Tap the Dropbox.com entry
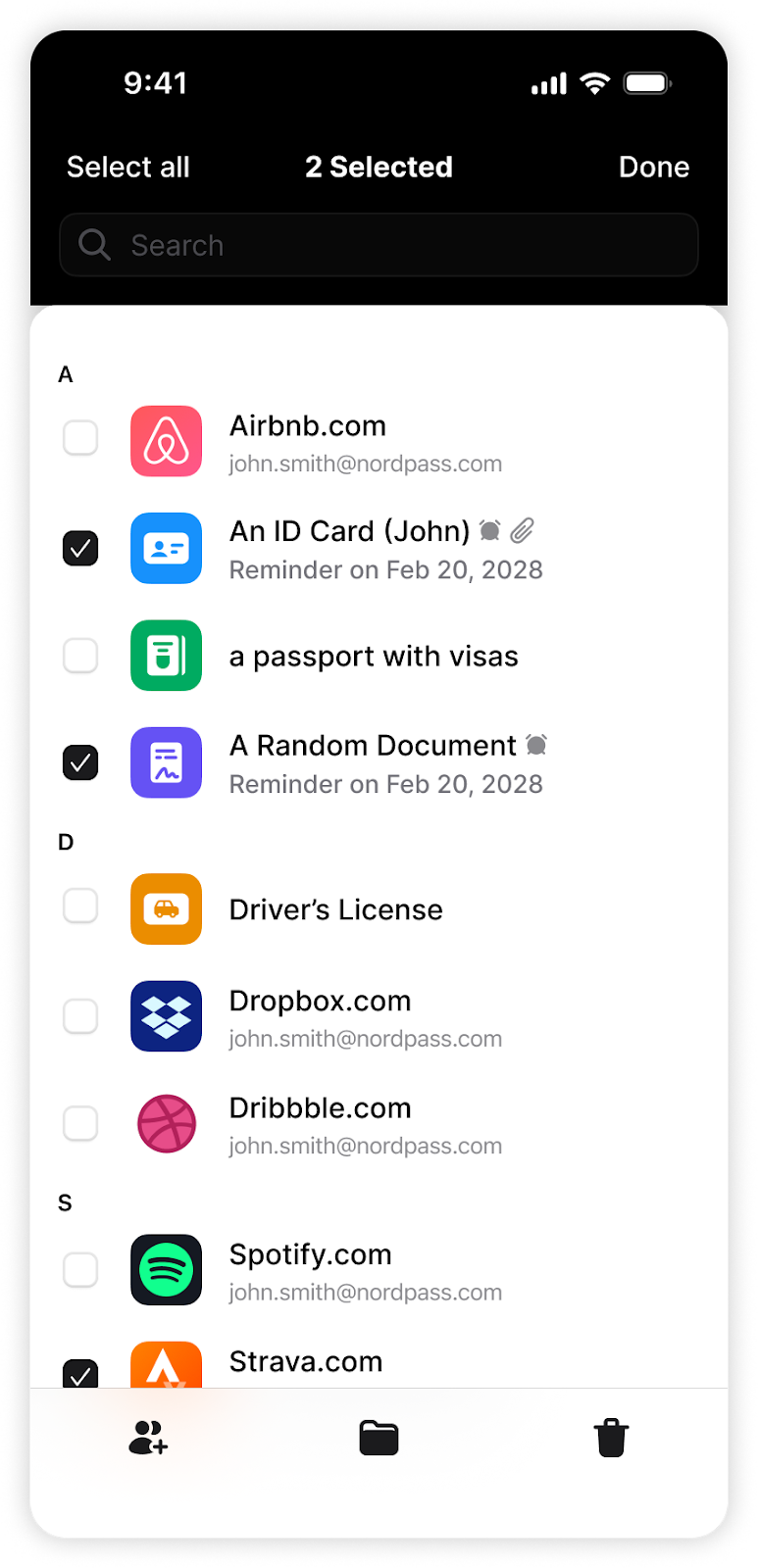Viewport: 758px width, 1568px height. pyautogui.click(x=379, y=1016)
